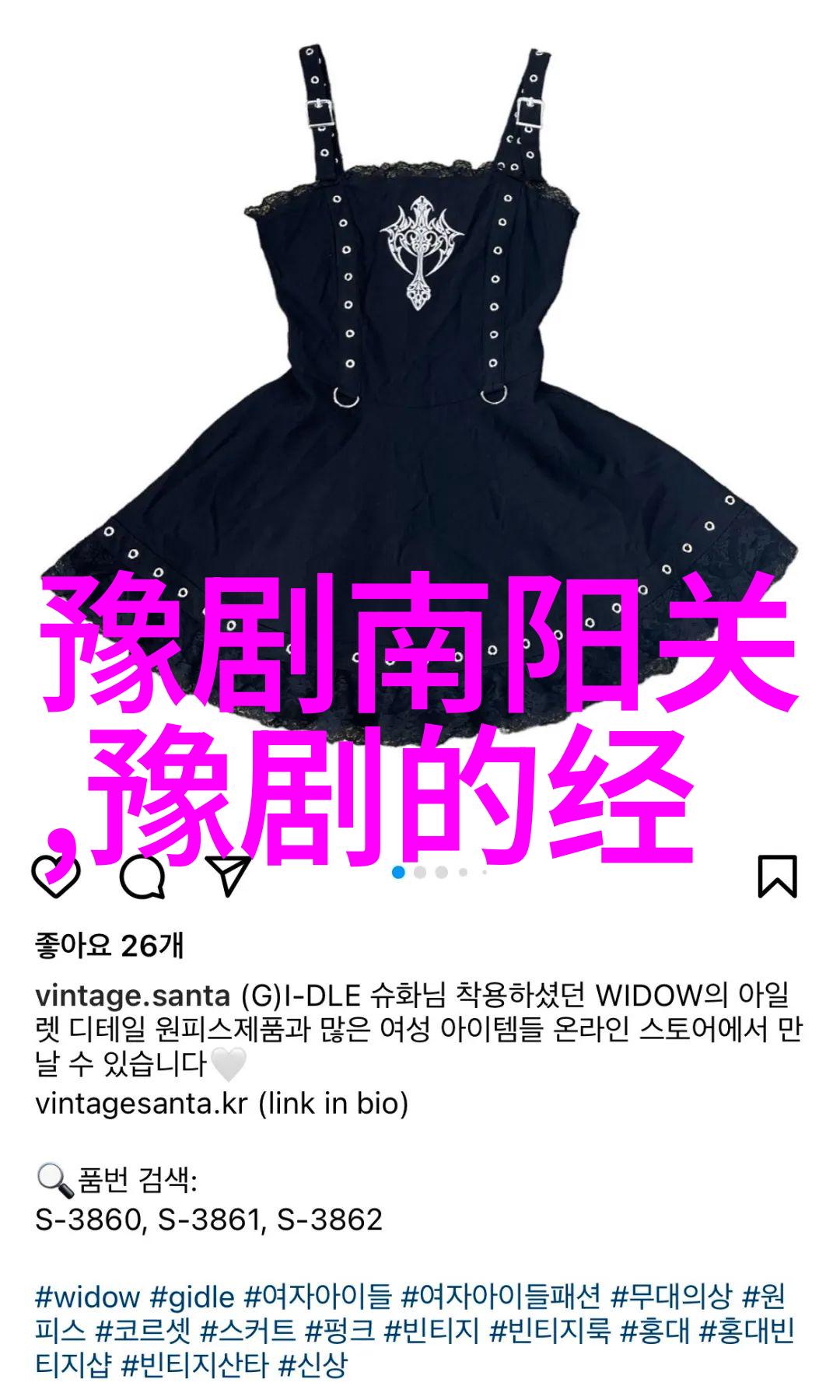Open the #widow hashtag
Image resolution: width=840 pixels, height=1400 pixels.
pos(87,1297)
